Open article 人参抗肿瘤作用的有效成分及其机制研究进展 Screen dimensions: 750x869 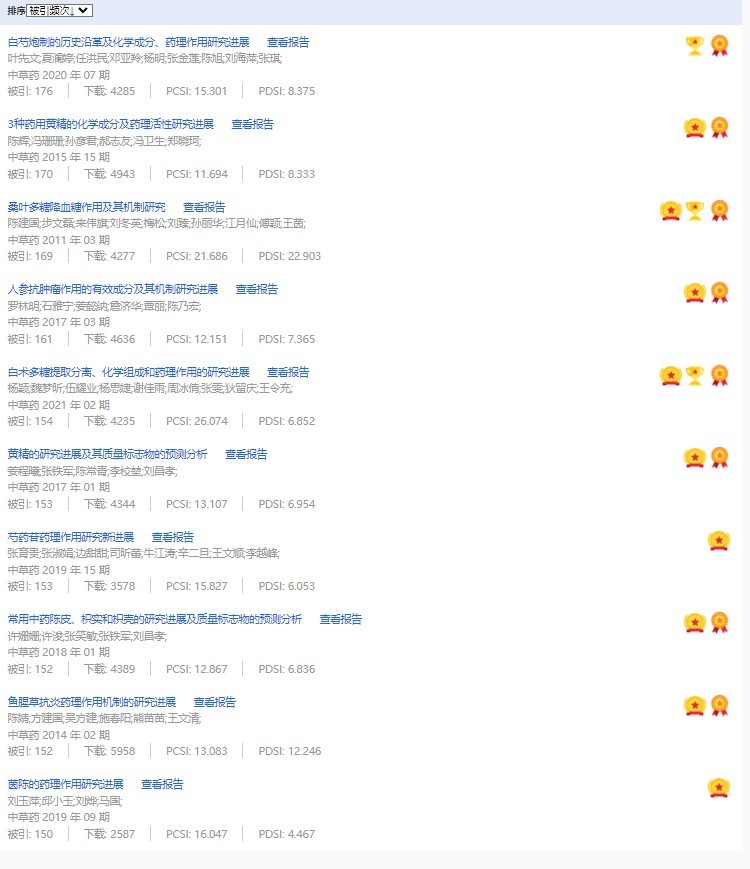point(112,289)
